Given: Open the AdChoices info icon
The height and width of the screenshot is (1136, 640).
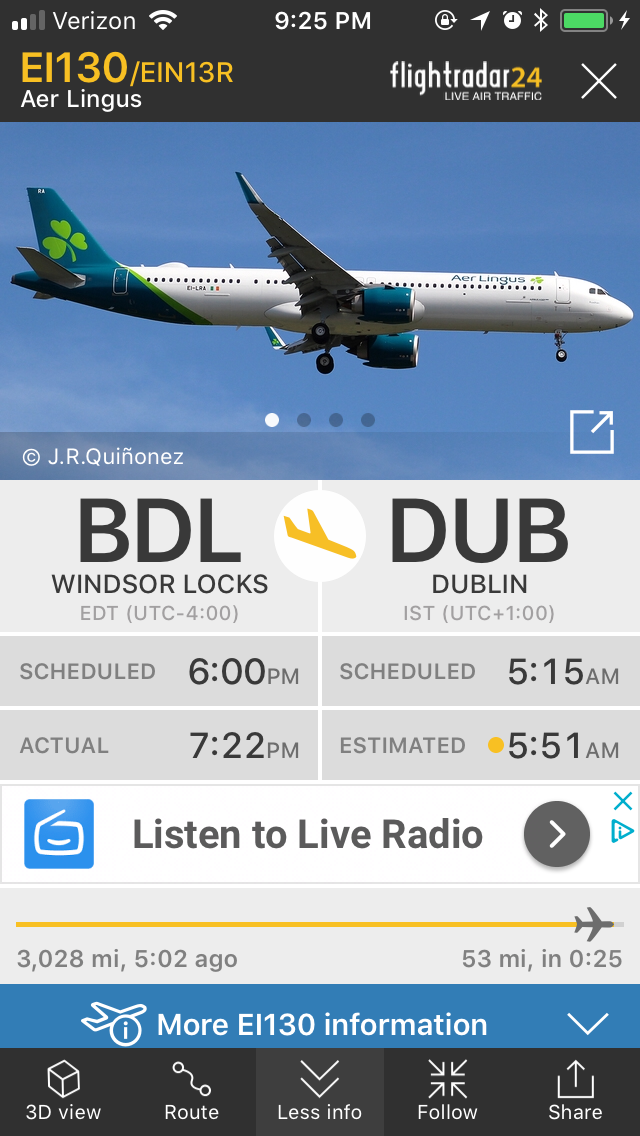Looking at the screenshot, I should tap(622, 832).
